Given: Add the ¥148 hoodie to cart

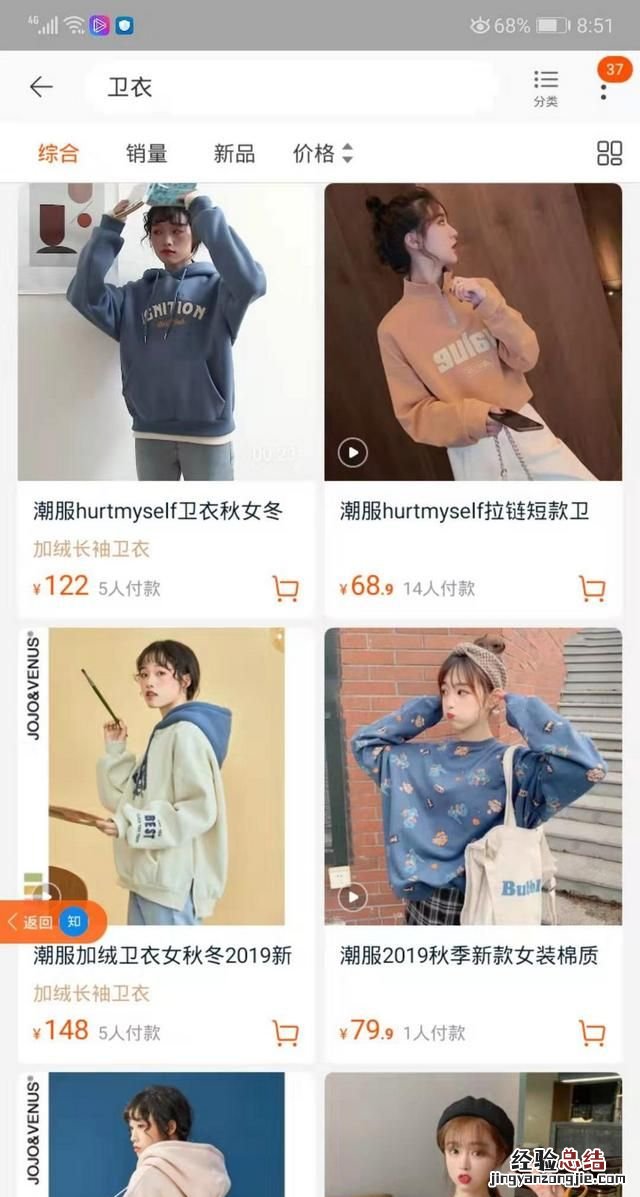Looking at the screenshot, I should tap(286, 1032).
